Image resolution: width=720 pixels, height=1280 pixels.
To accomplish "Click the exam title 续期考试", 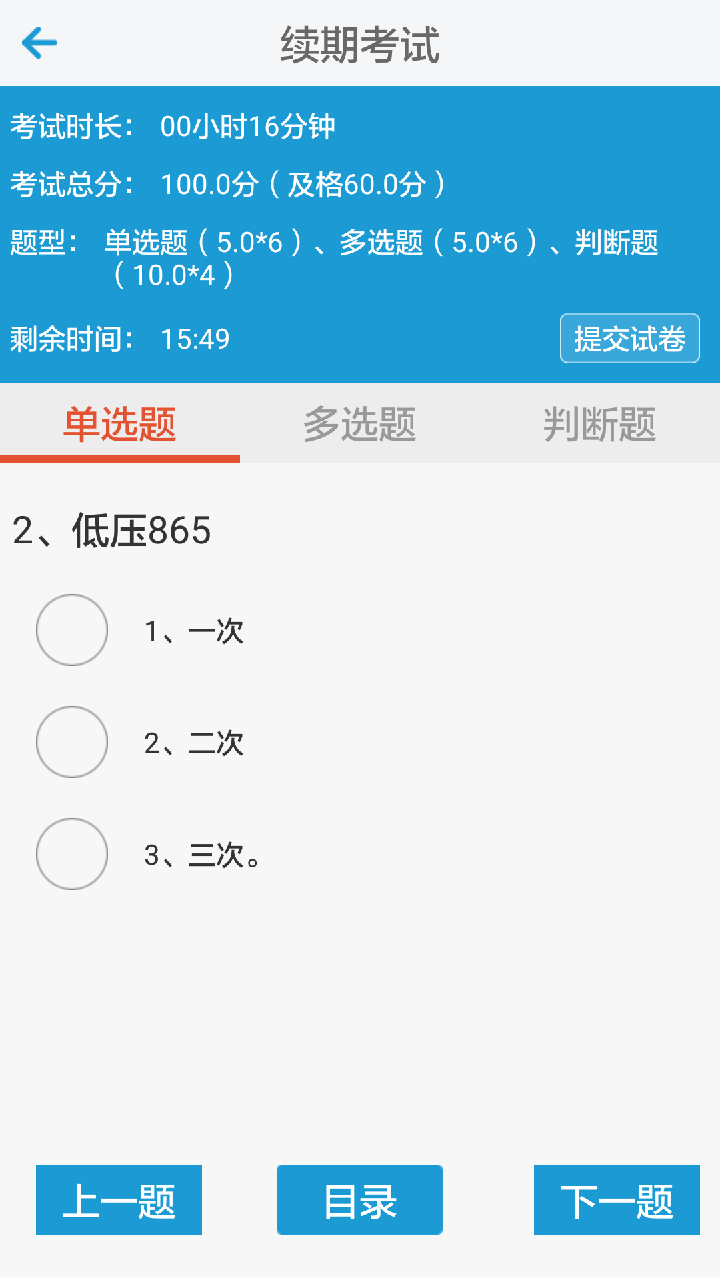I will (360, 43).
